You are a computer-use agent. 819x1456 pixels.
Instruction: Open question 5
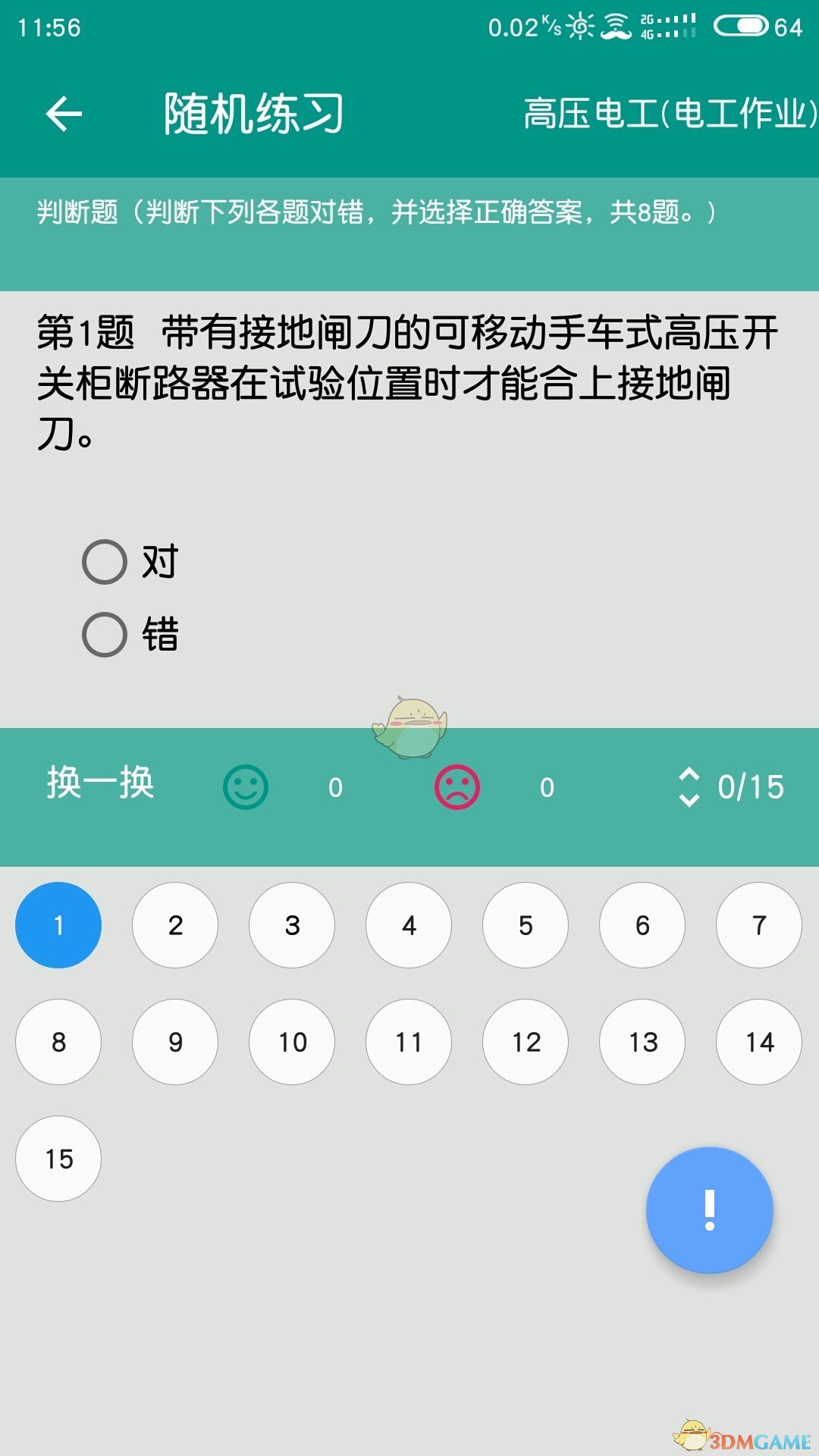pyautogui.click(x=526, y=925)
